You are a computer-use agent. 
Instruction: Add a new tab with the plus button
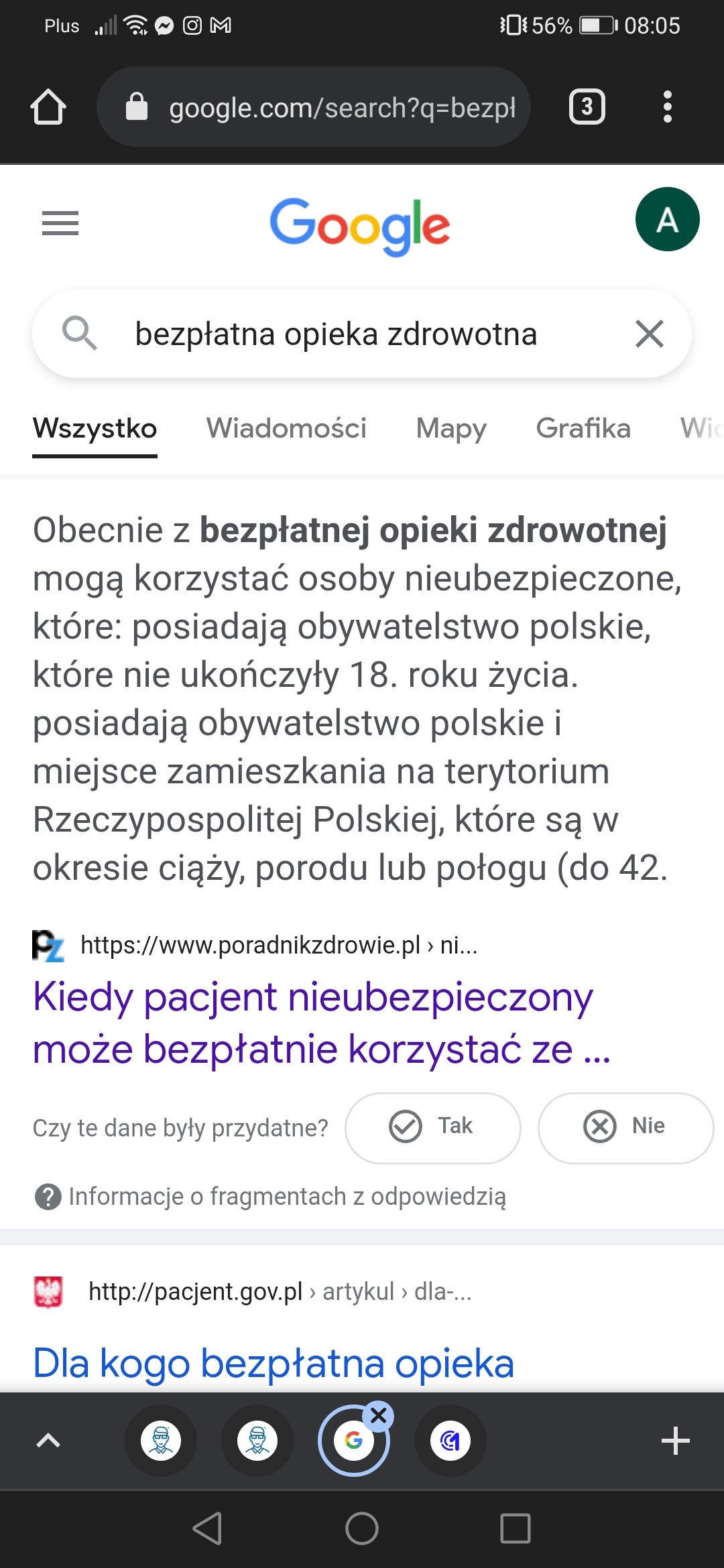675,1441
